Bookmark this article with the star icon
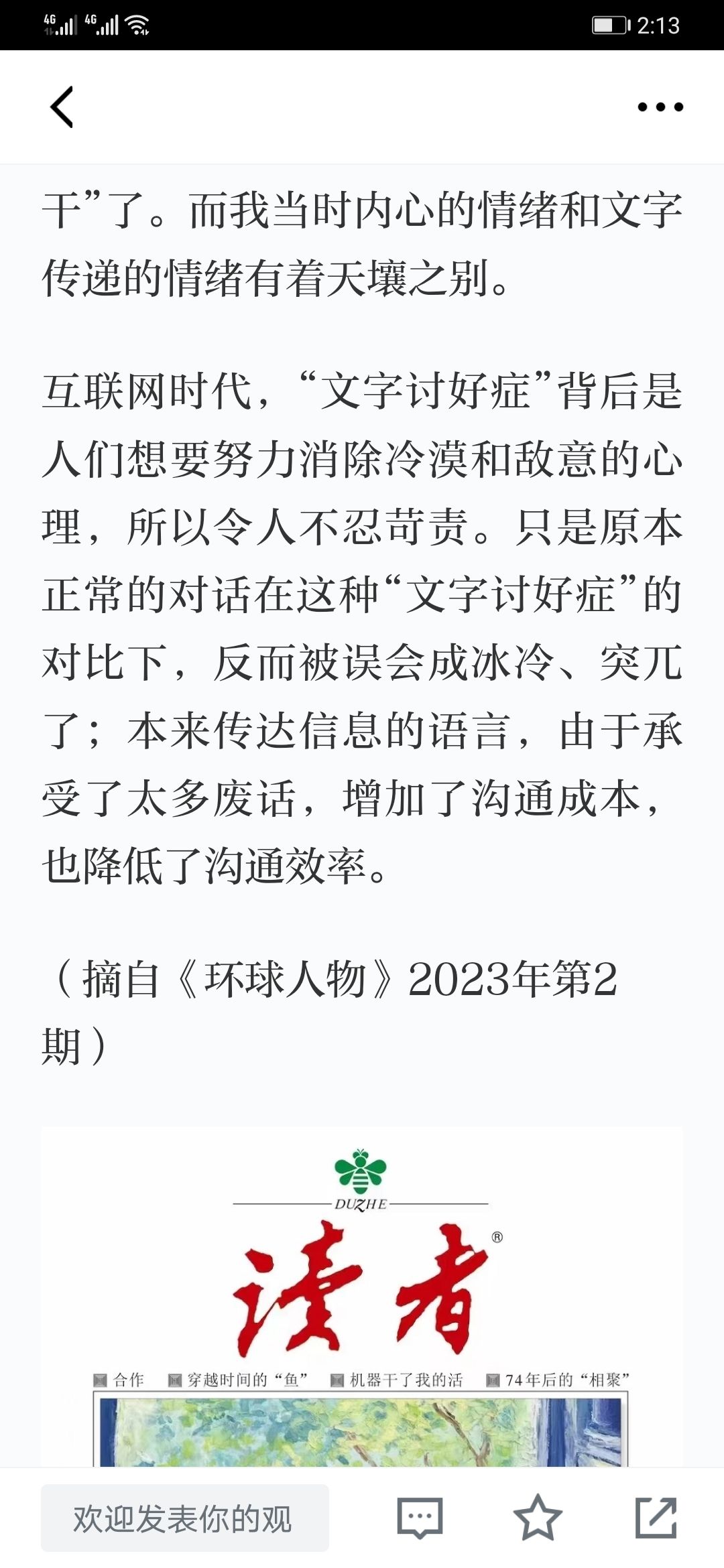Viewport: 724px width, 1568px height. 538,1518
